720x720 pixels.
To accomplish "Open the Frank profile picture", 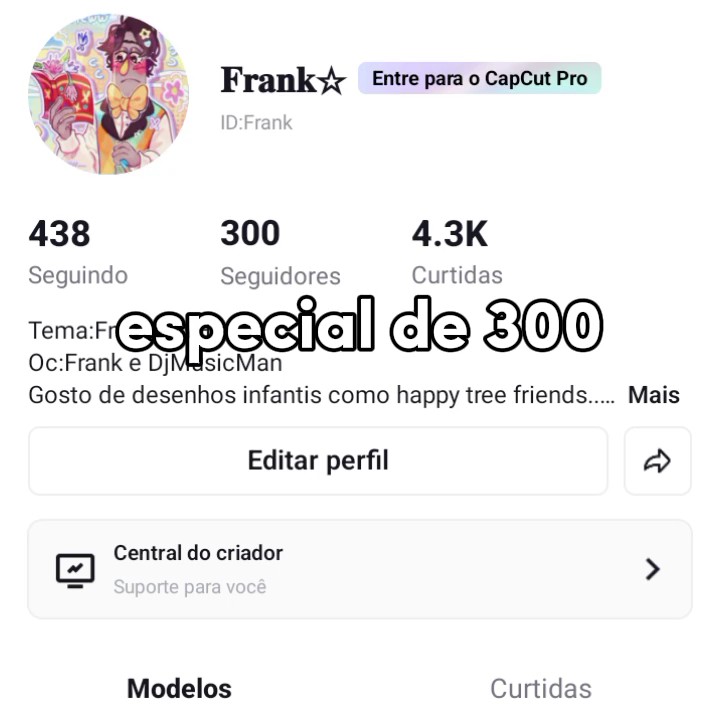I will 108,95.
